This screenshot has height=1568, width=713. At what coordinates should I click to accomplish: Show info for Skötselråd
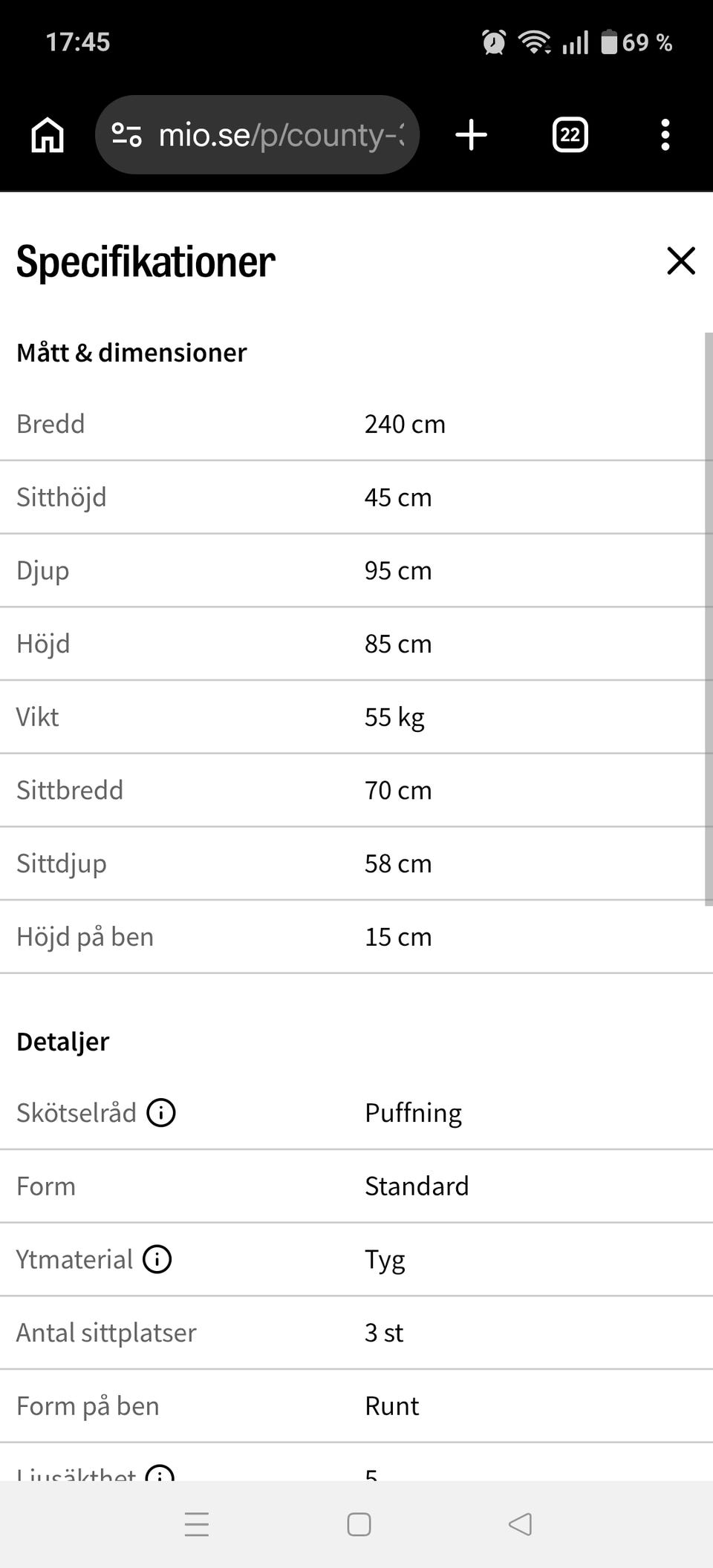click(161, 1113)
